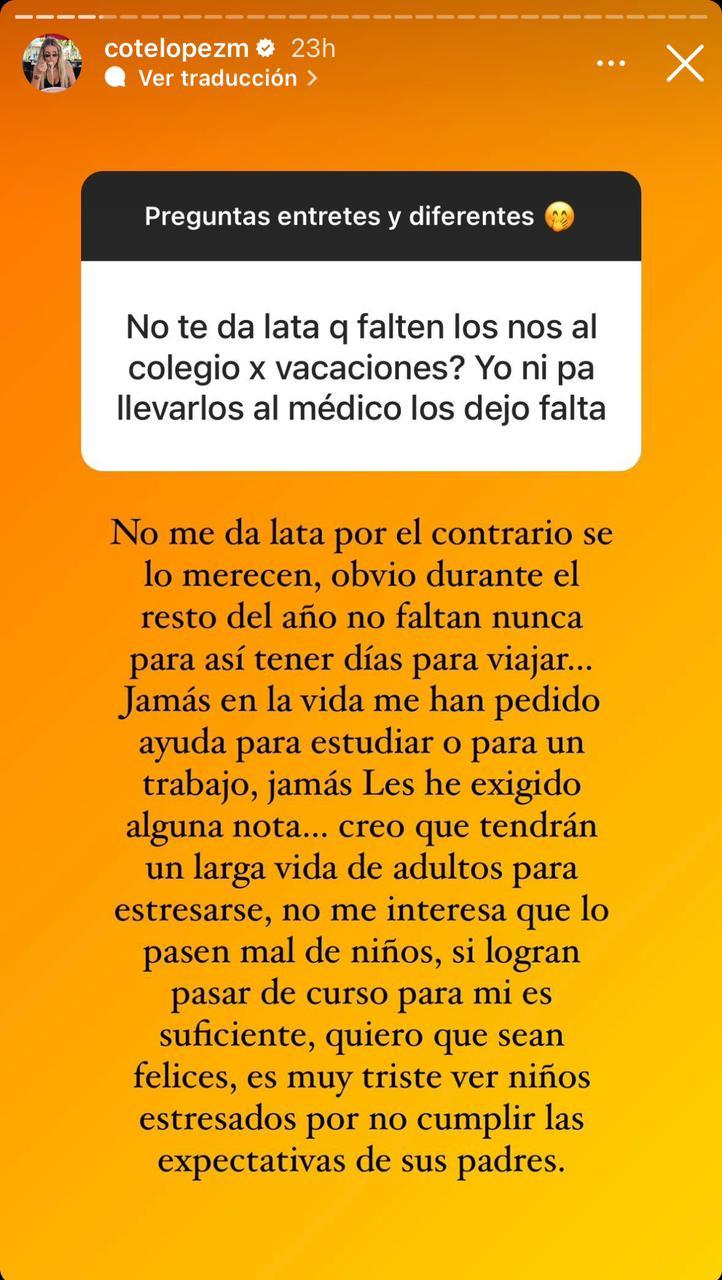Open cotelopezm's profile from the username
722x1280 pixels.
180,45
